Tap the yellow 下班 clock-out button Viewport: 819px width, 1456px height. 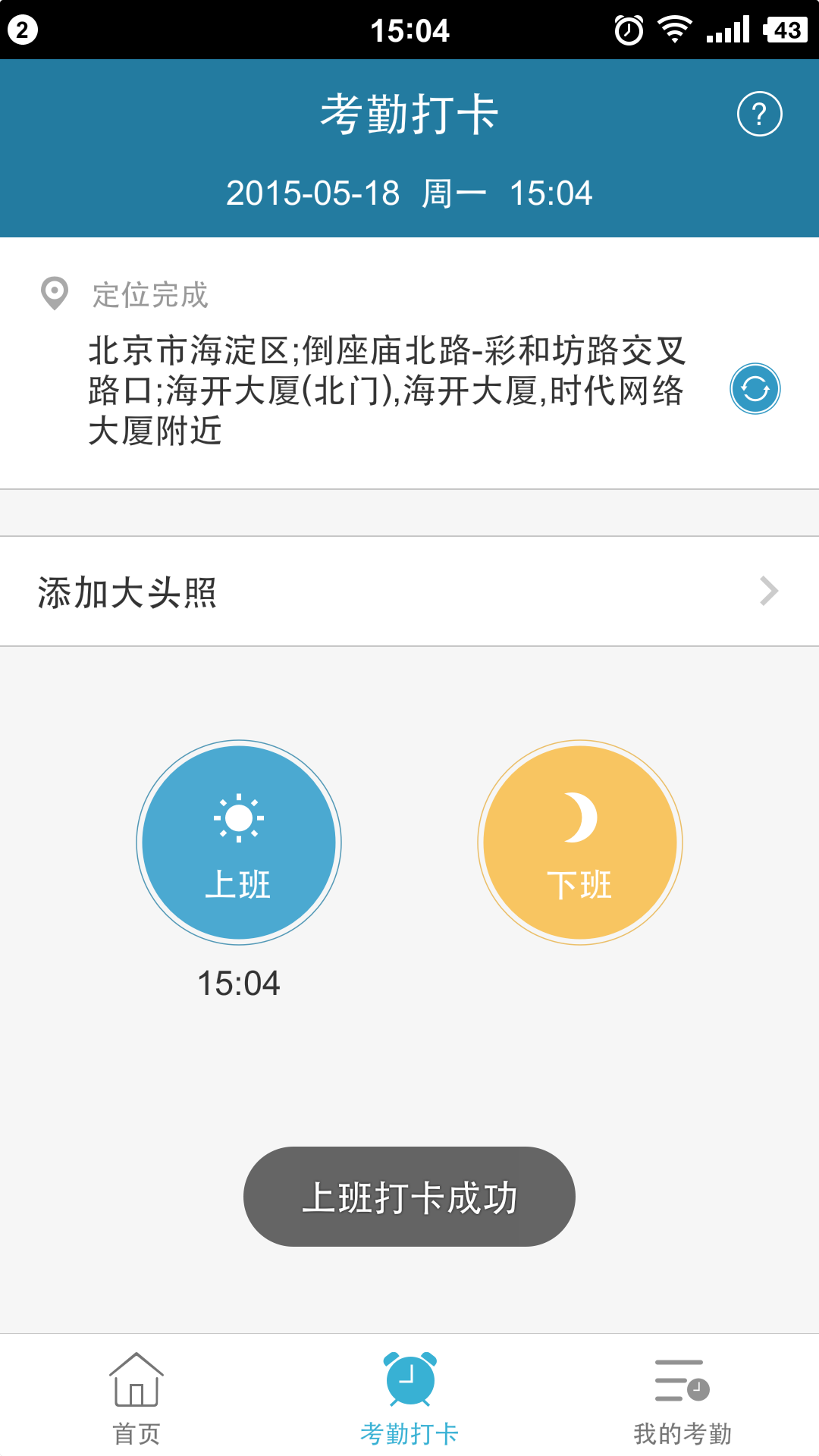pyautogui.click(x=580, y=843)
